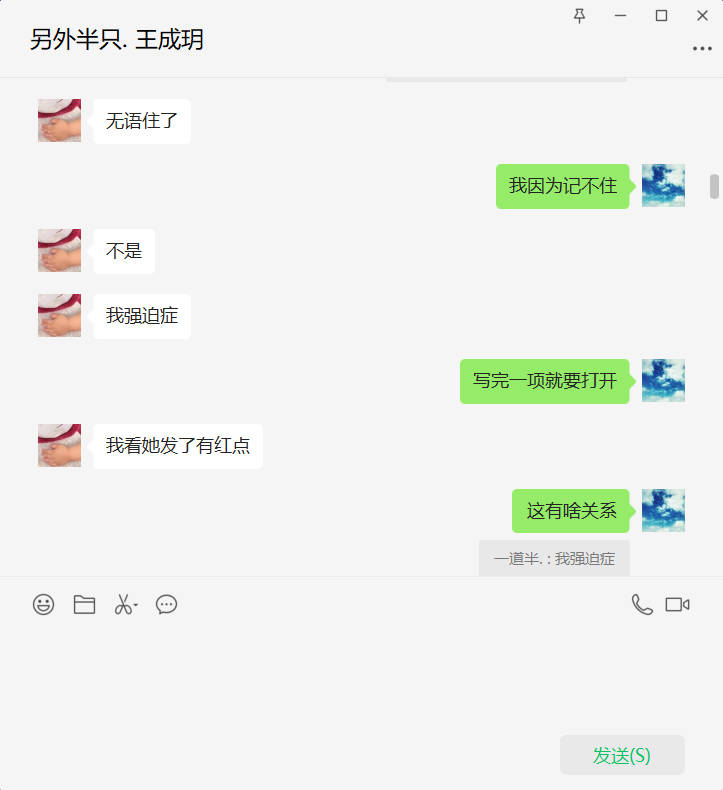
Task: View chat history via the bubble icon
Action: click(x=166, y=604)
